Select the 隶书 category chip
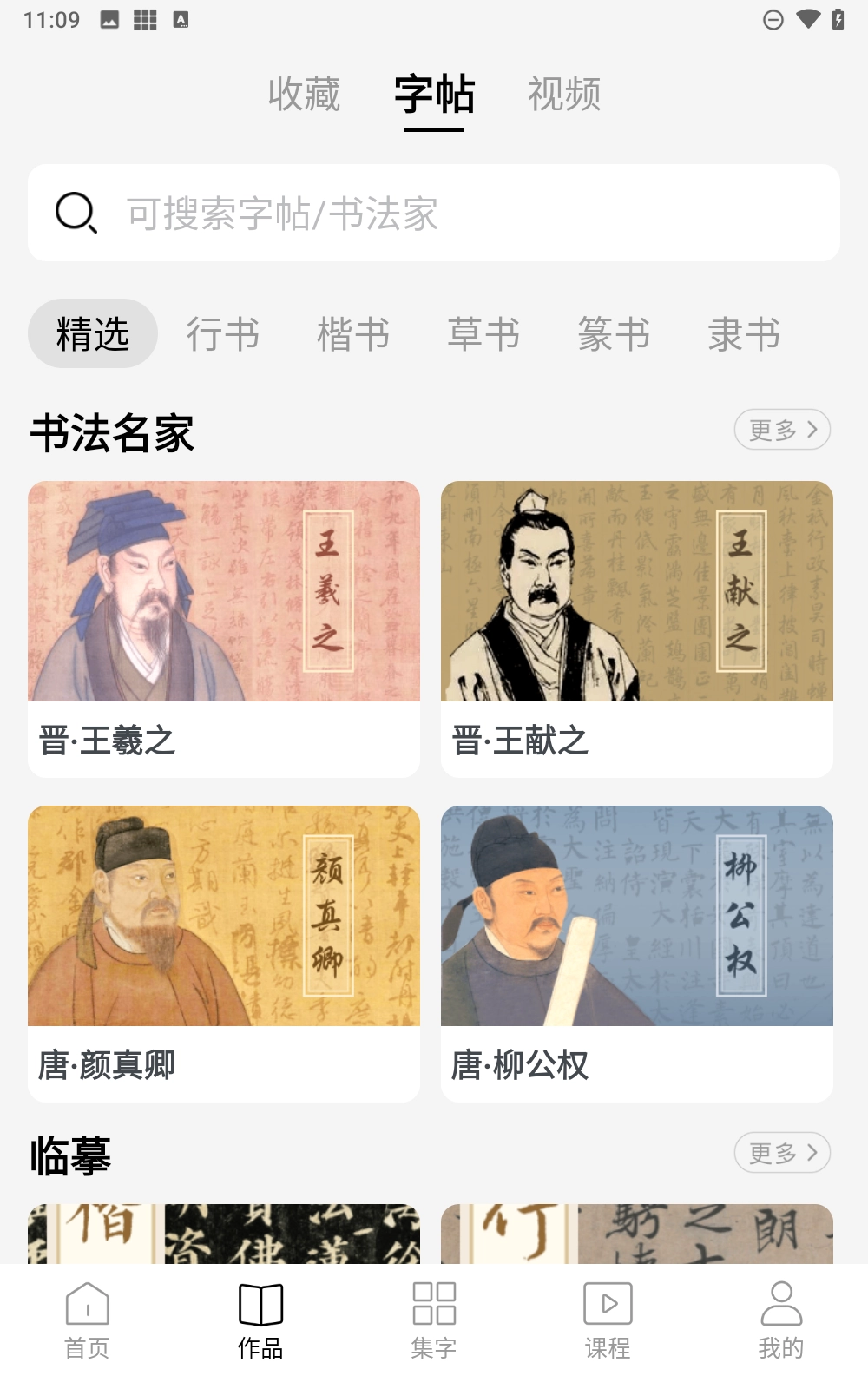868x1389 pixels. click(744, 334)
